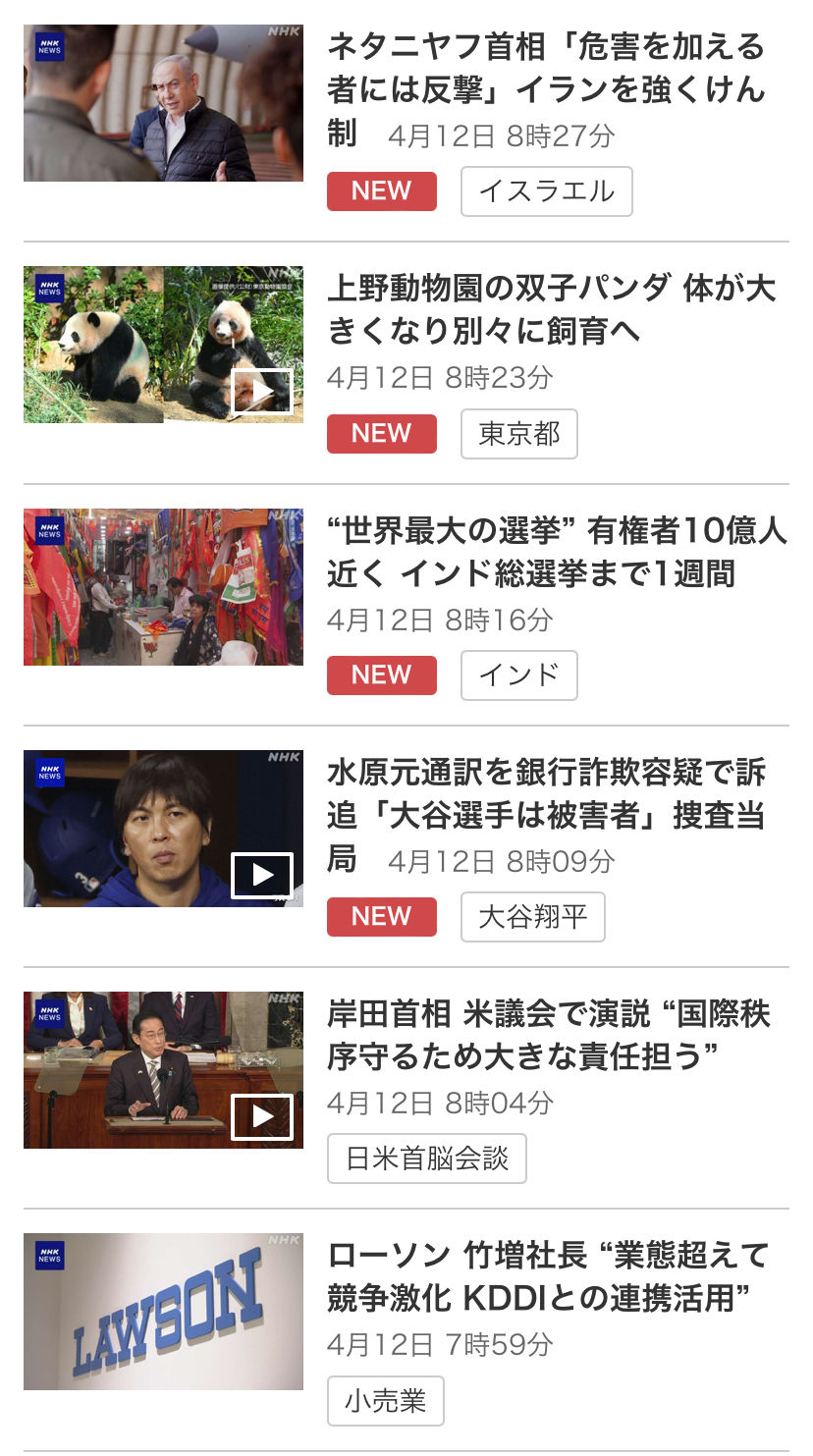The height and width of the screenshot is (1456, 813).
Task: Open the LAWSON sign thumbnail image
Action: point(163,1311)
